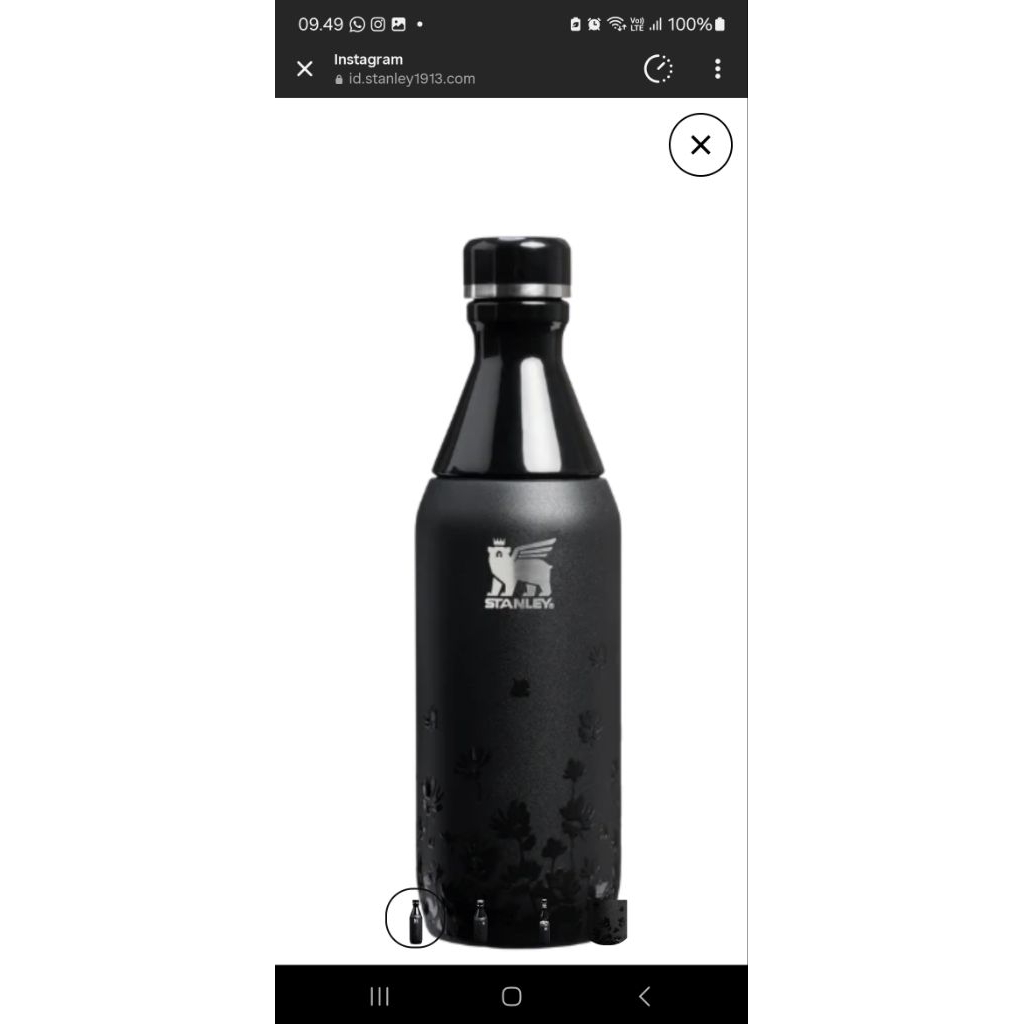Screen dimensions: 1024x1024
Task: Close the product image viewer
Action: pyautogui.click(x=700, y=145)
